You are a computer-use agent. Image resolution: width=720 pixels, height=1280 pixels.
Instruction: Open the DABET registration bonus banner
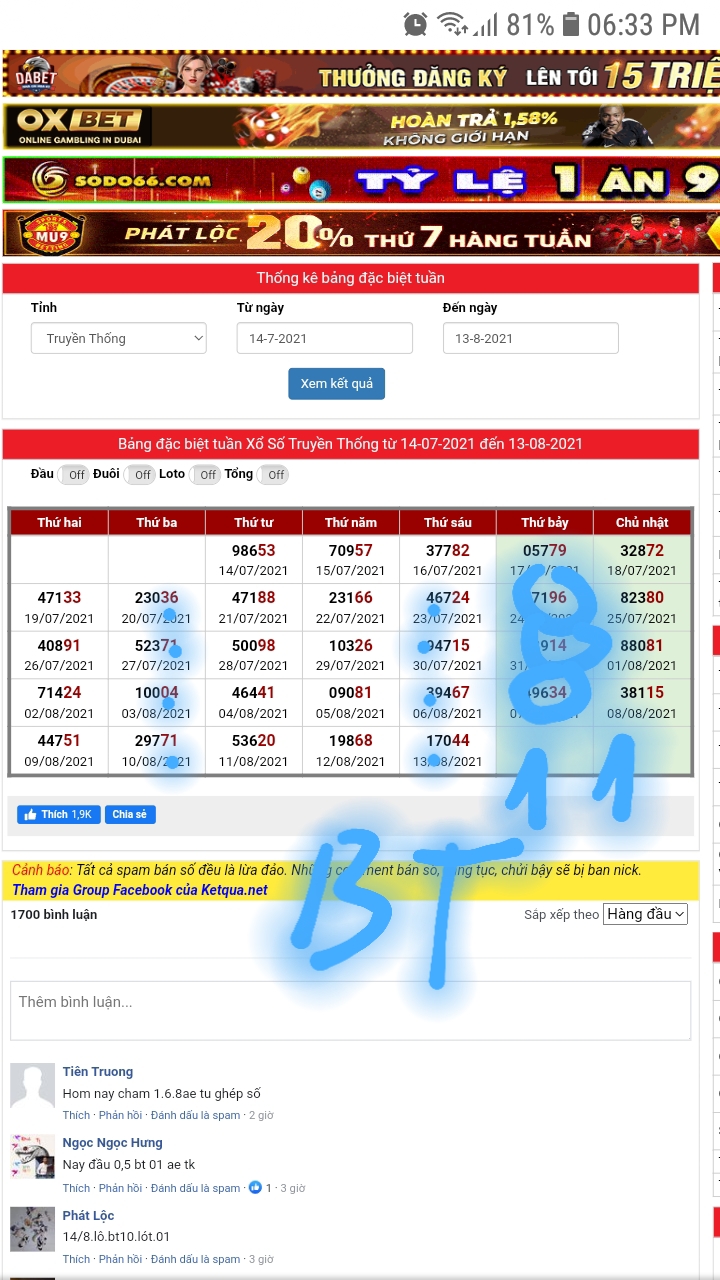point(360,75)
